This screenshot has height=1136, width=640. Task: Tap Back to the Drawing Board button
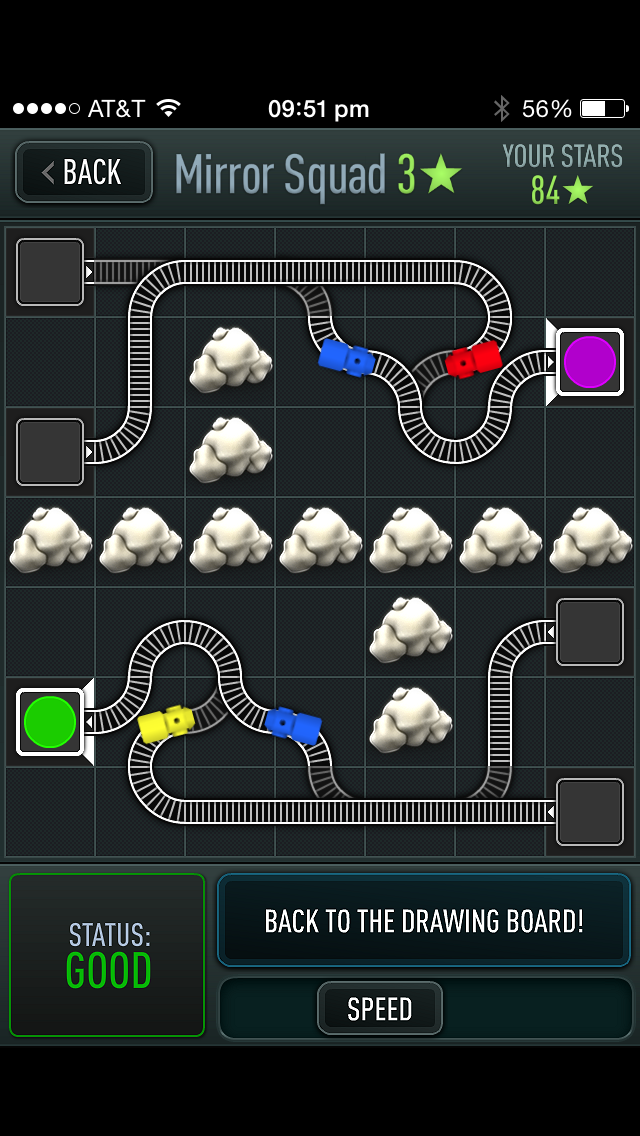424,921
